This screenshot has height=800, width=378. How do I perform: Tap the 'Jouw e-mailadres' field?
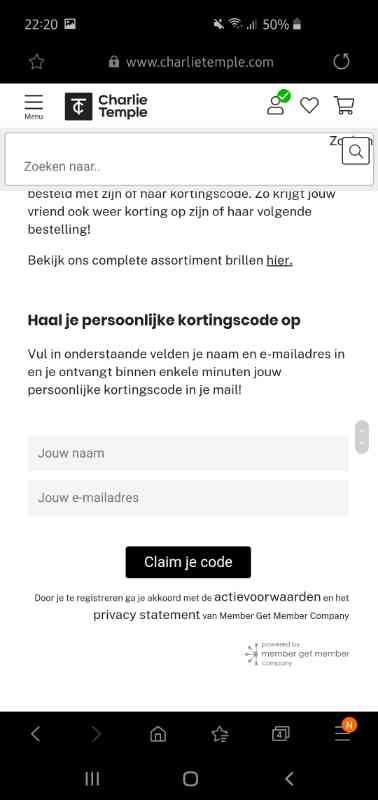coord(188,497)
